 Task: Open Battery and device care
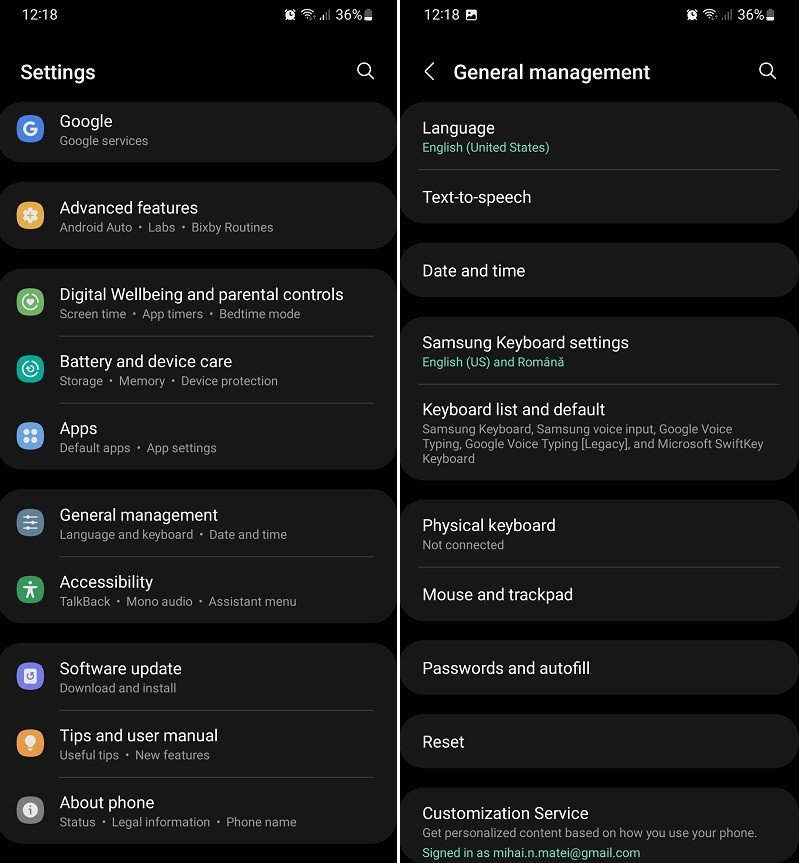click(198, 370)
